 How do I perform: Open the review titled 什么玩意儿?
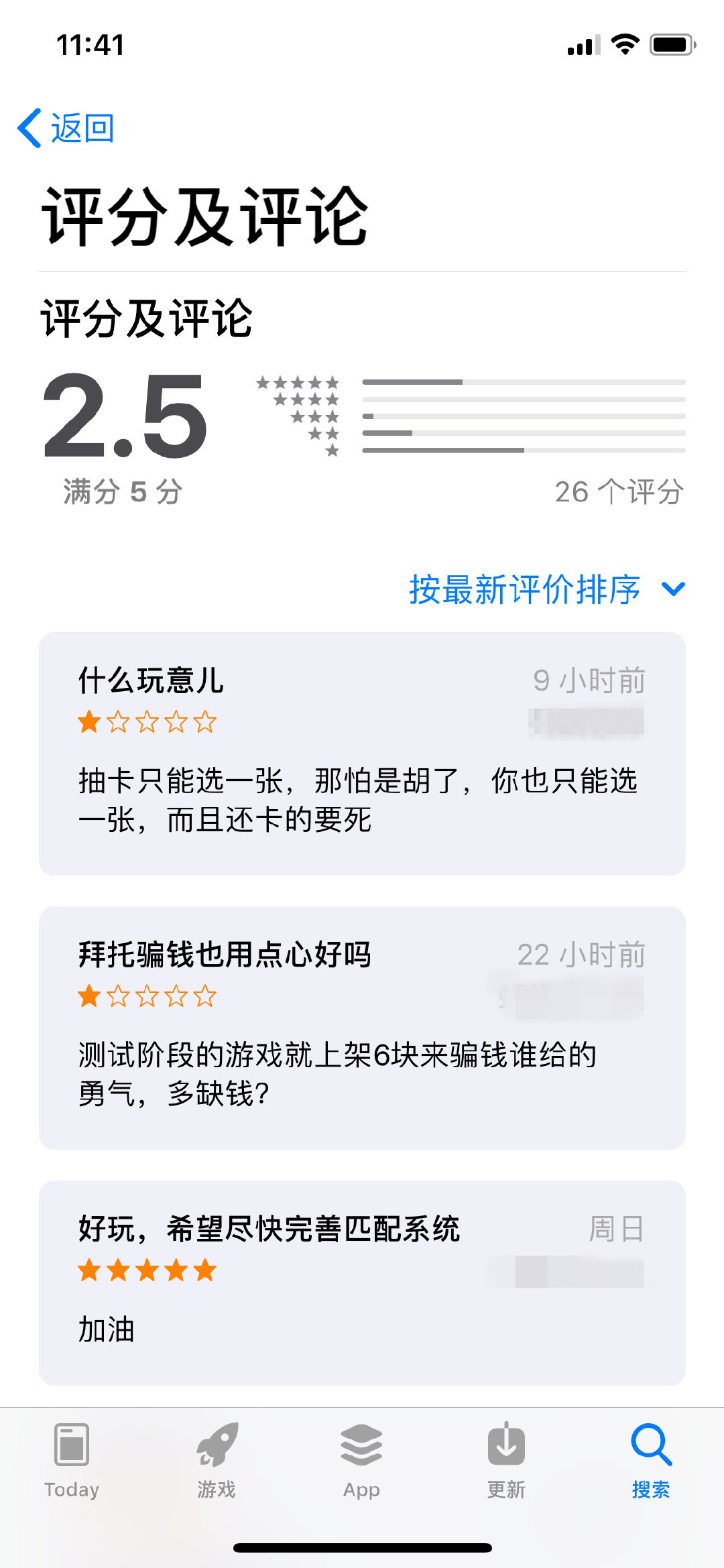pos(362,753)
